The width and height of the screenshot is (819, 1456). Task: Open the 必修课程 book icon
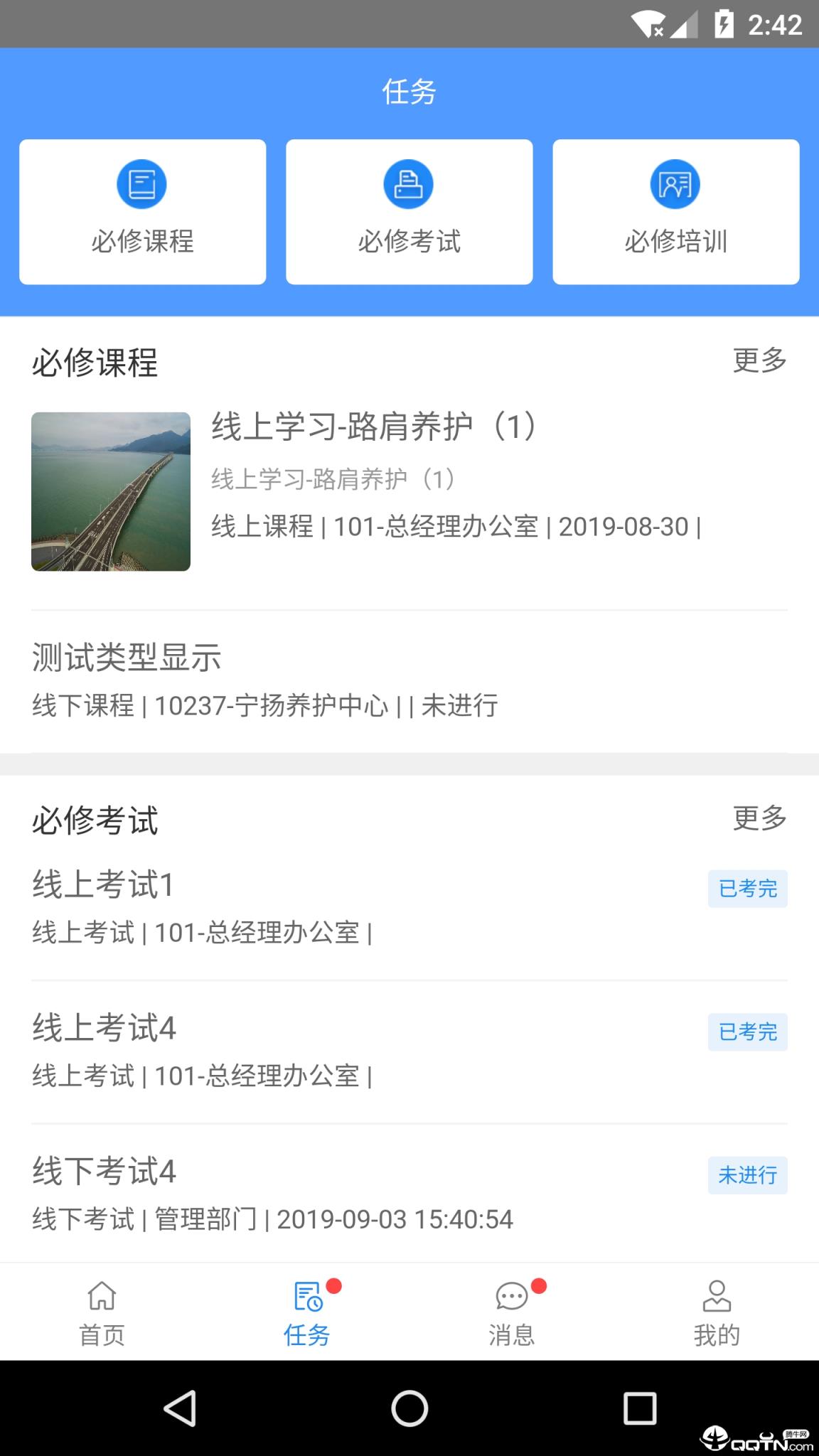tap(142, 183)
